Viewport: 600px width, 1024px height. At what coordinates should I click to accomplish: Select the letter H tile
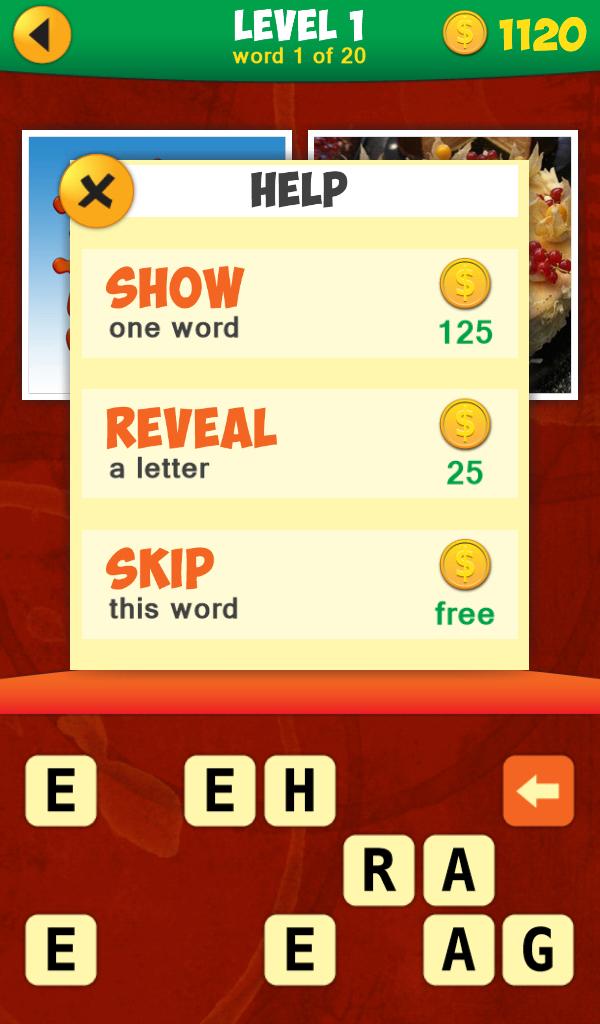299,790
